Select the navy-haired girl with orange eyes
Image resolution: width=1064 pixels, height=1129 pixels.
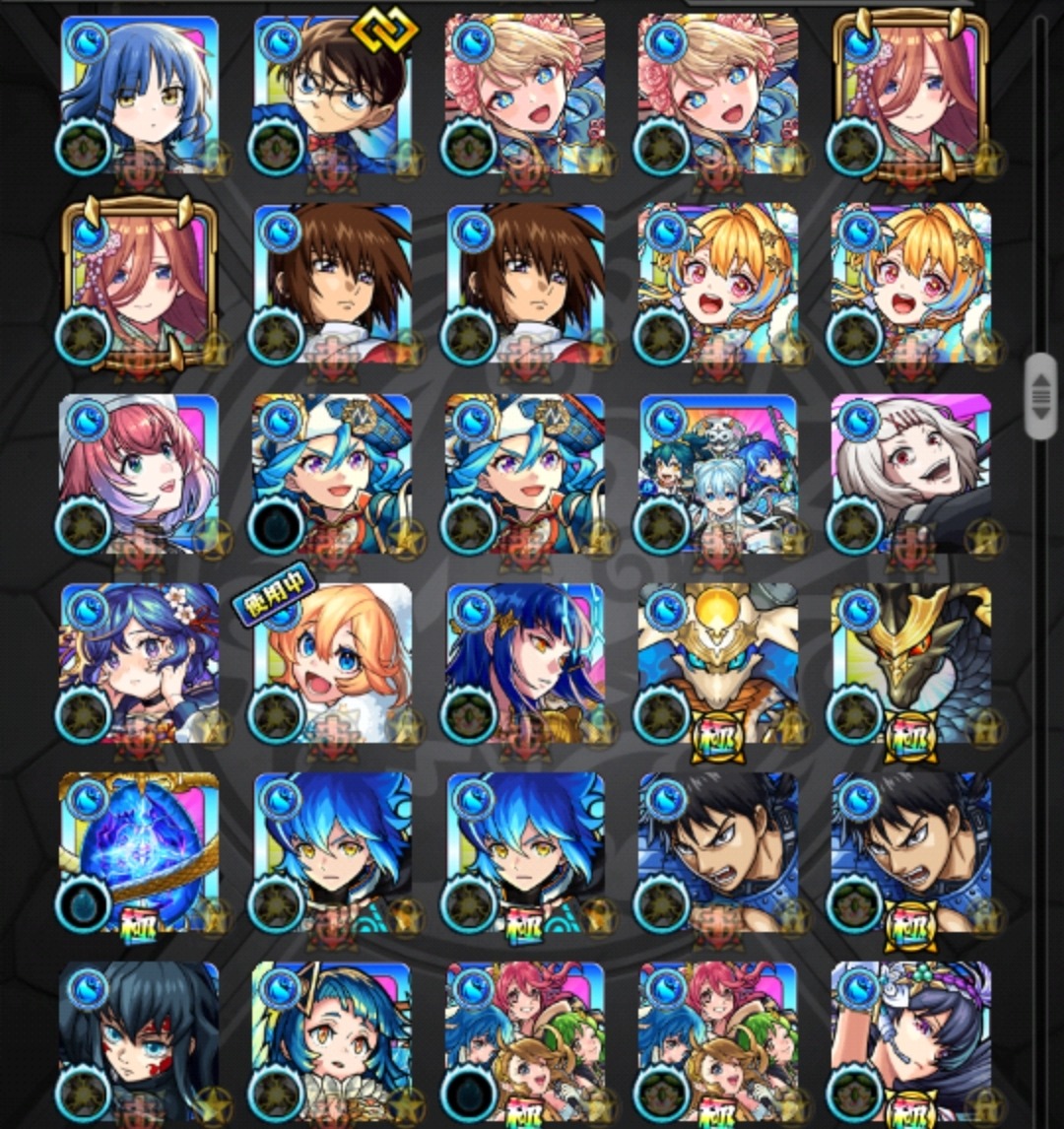(525, 662)
